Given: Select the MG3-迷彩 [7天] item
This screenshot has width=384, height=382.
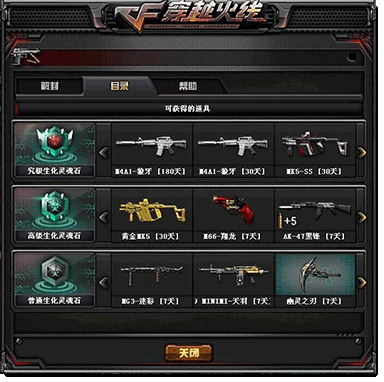Looking at the screenshot, I should pyautogui.click(x=152, y=280).
